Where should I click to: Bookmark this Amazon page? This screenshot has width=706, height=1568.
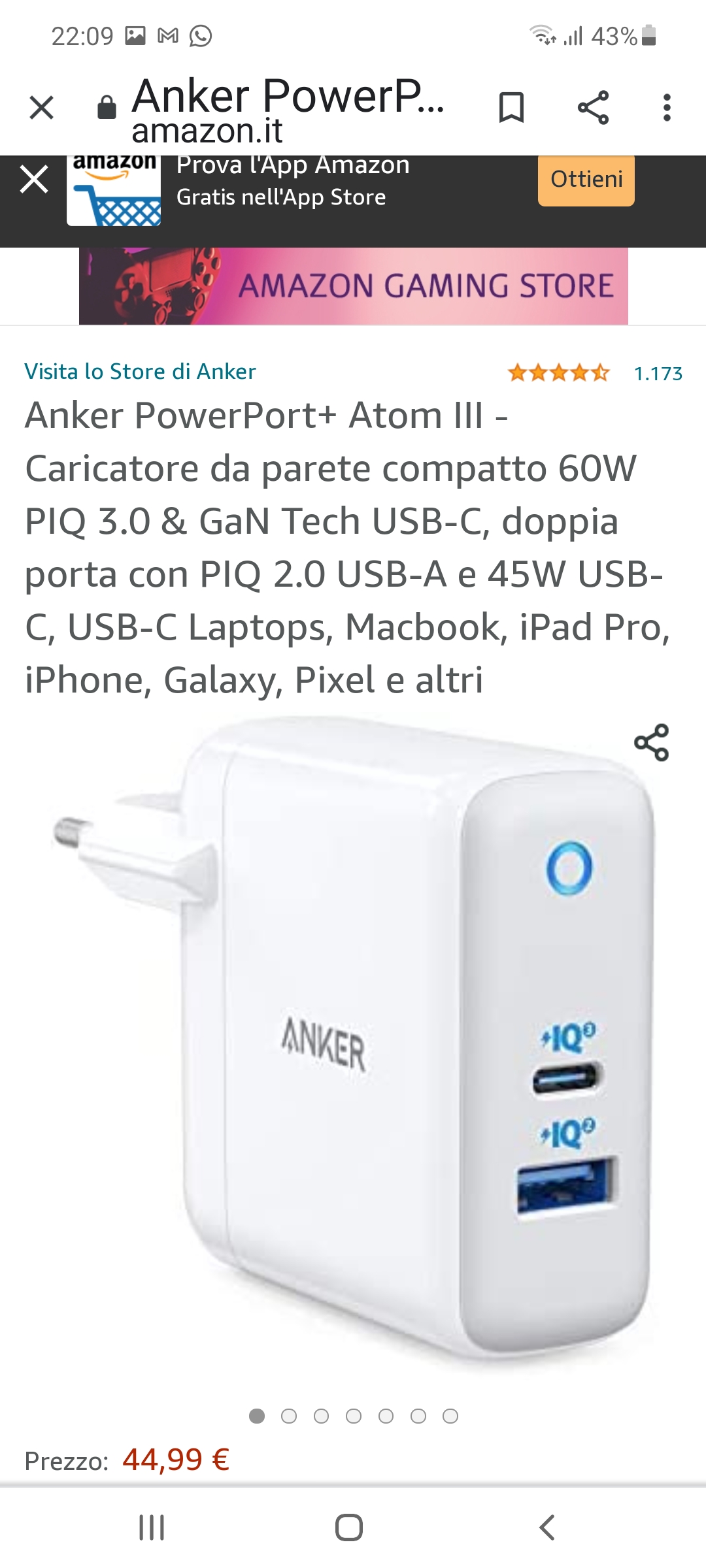click(511, 108)
